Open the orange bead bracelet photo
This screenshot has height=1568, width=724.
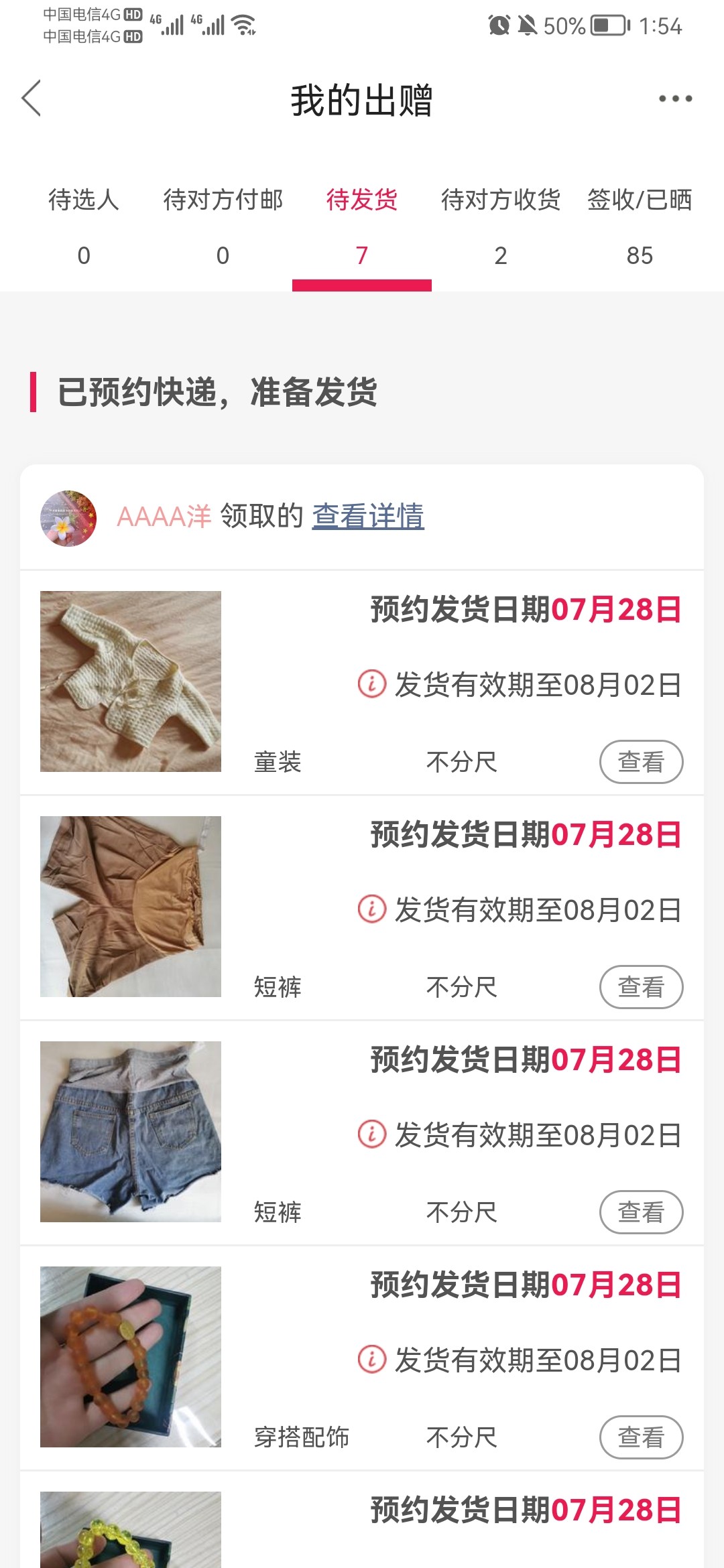point(131,1357)
